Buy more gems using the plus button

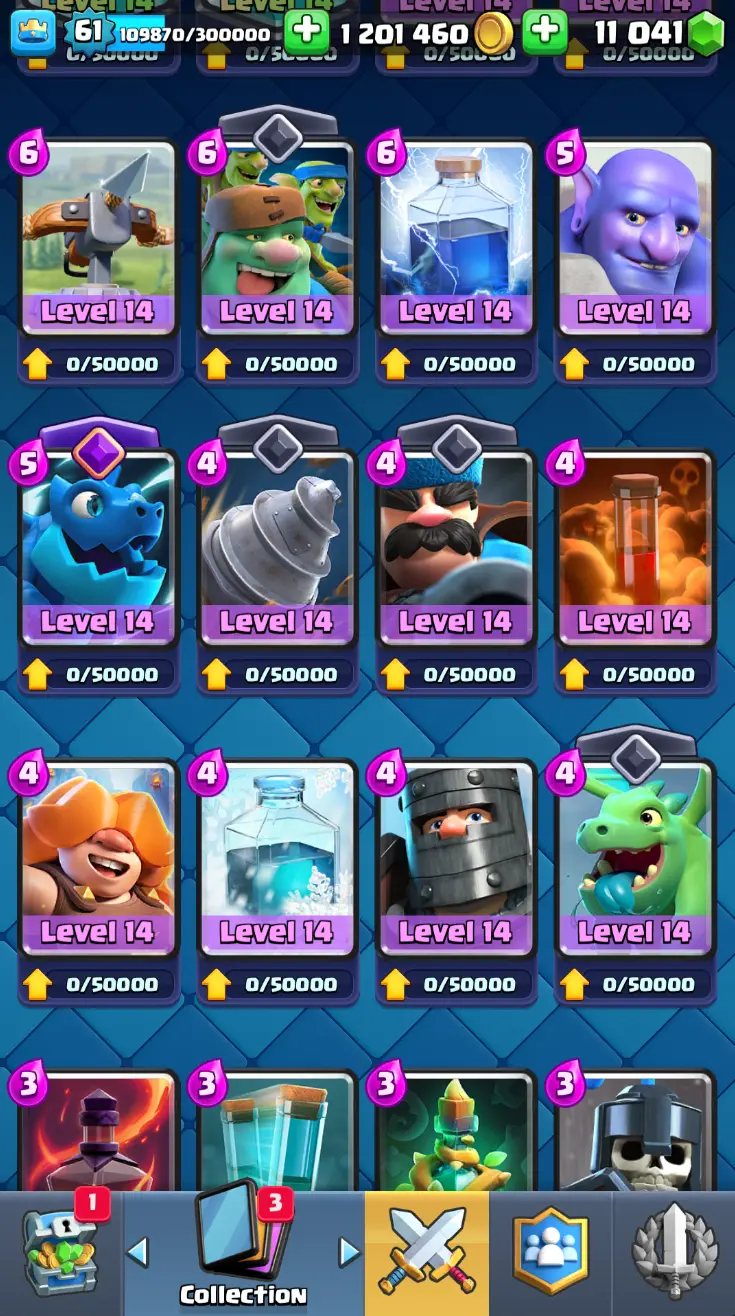[545, 33]
